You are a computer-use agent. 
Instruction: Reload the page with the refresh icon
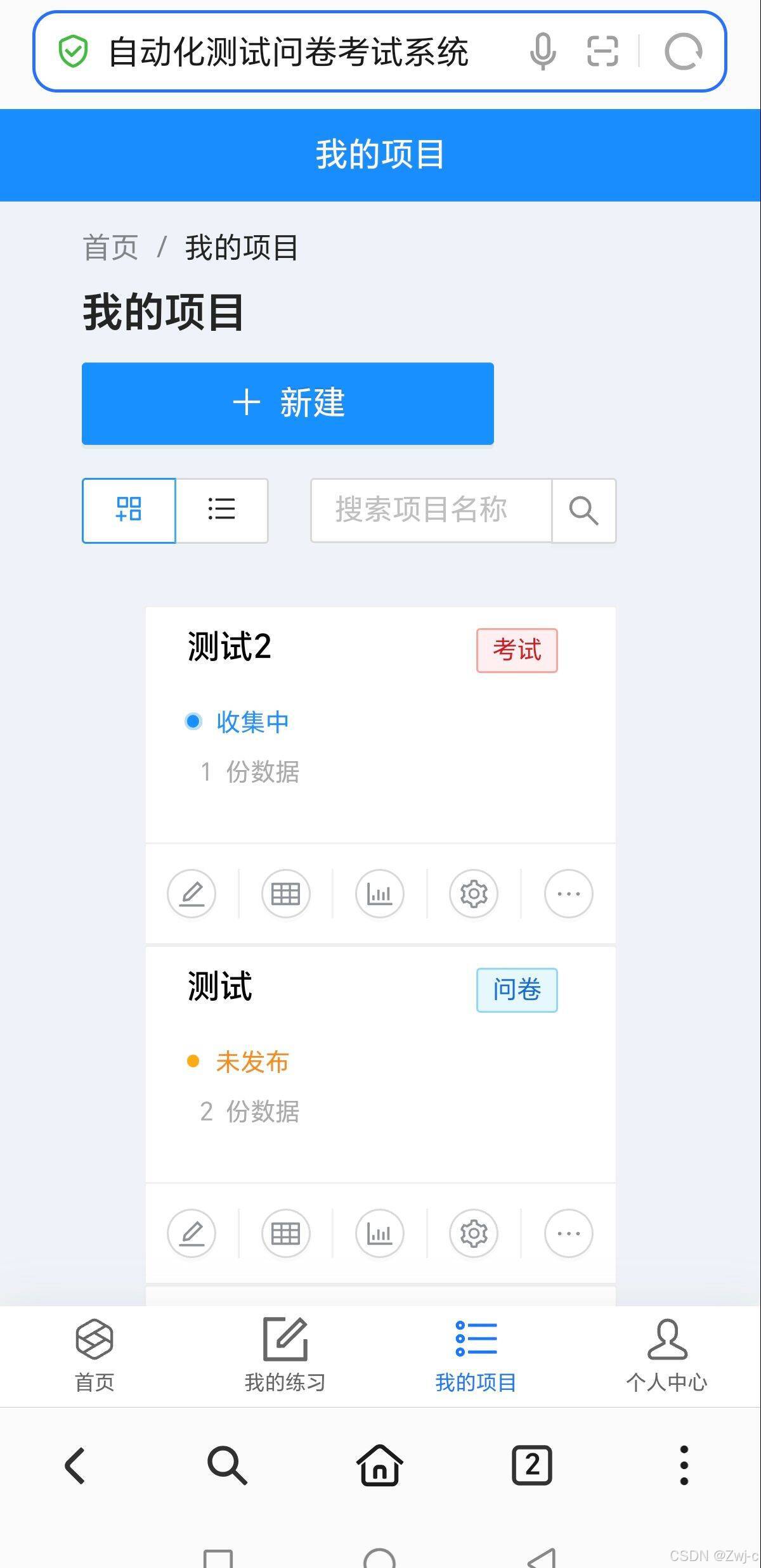pos(683,51)
